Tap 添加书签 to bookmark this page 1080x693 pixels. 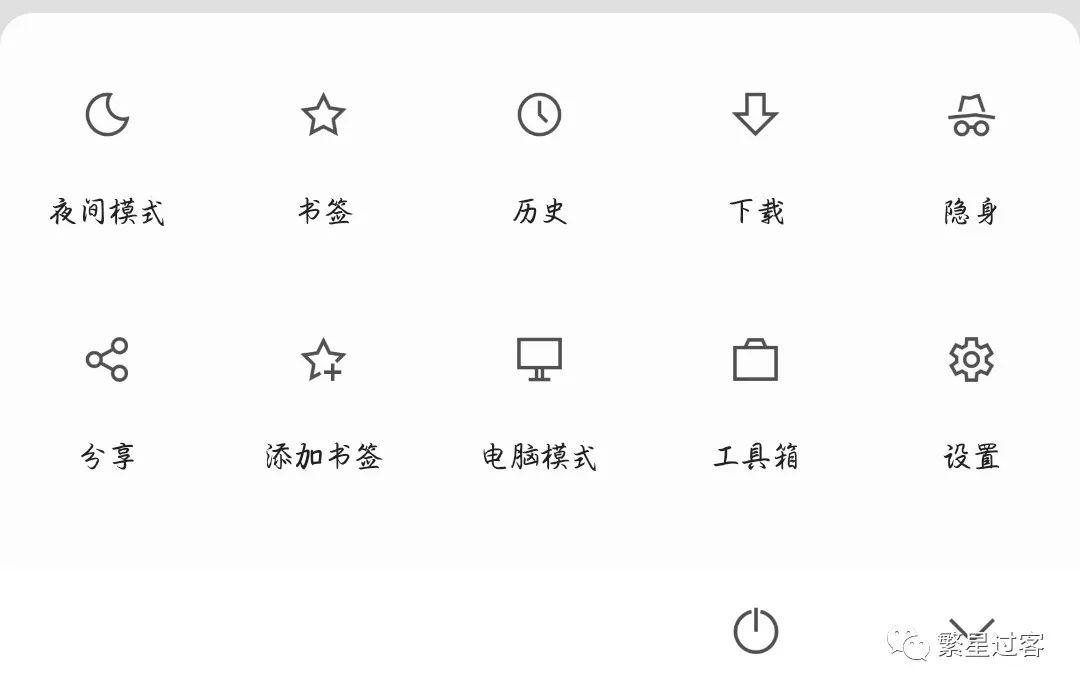[x=323, y=360]
